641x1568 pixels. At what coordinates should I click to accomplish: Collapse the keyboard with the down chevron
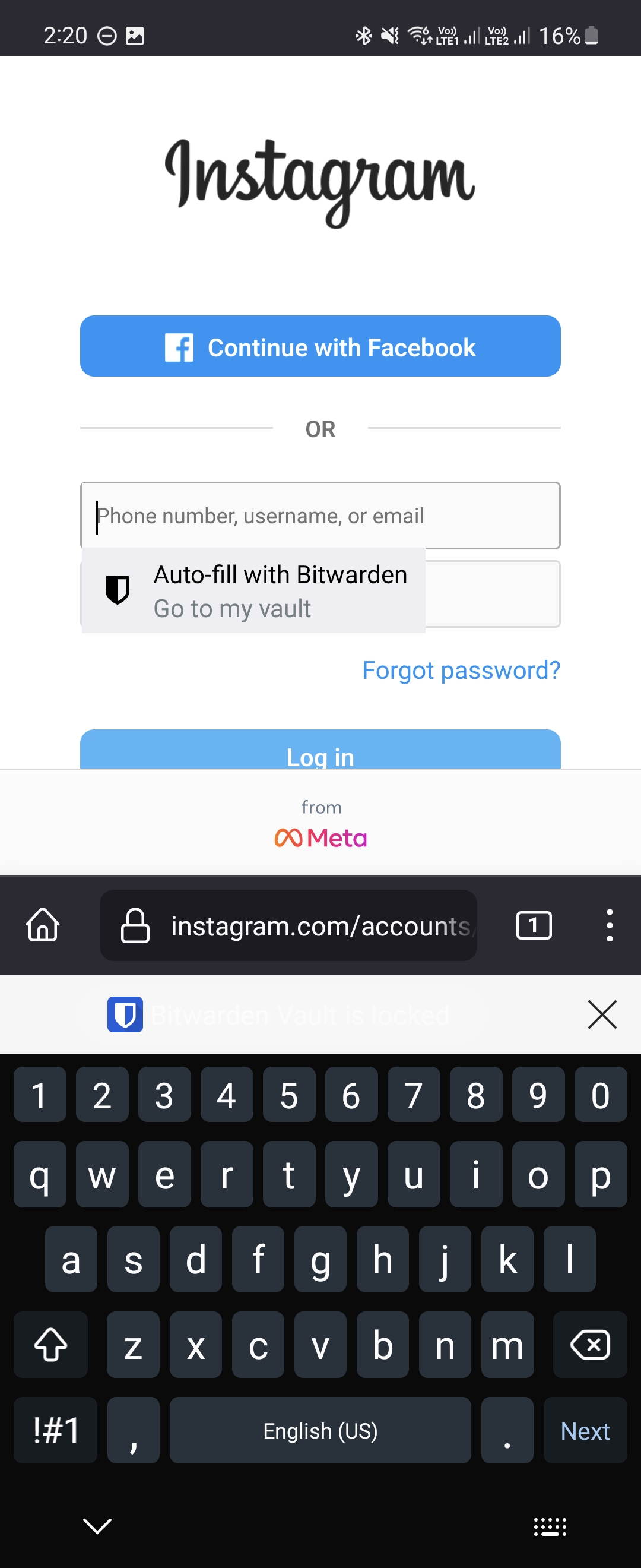96,1526
